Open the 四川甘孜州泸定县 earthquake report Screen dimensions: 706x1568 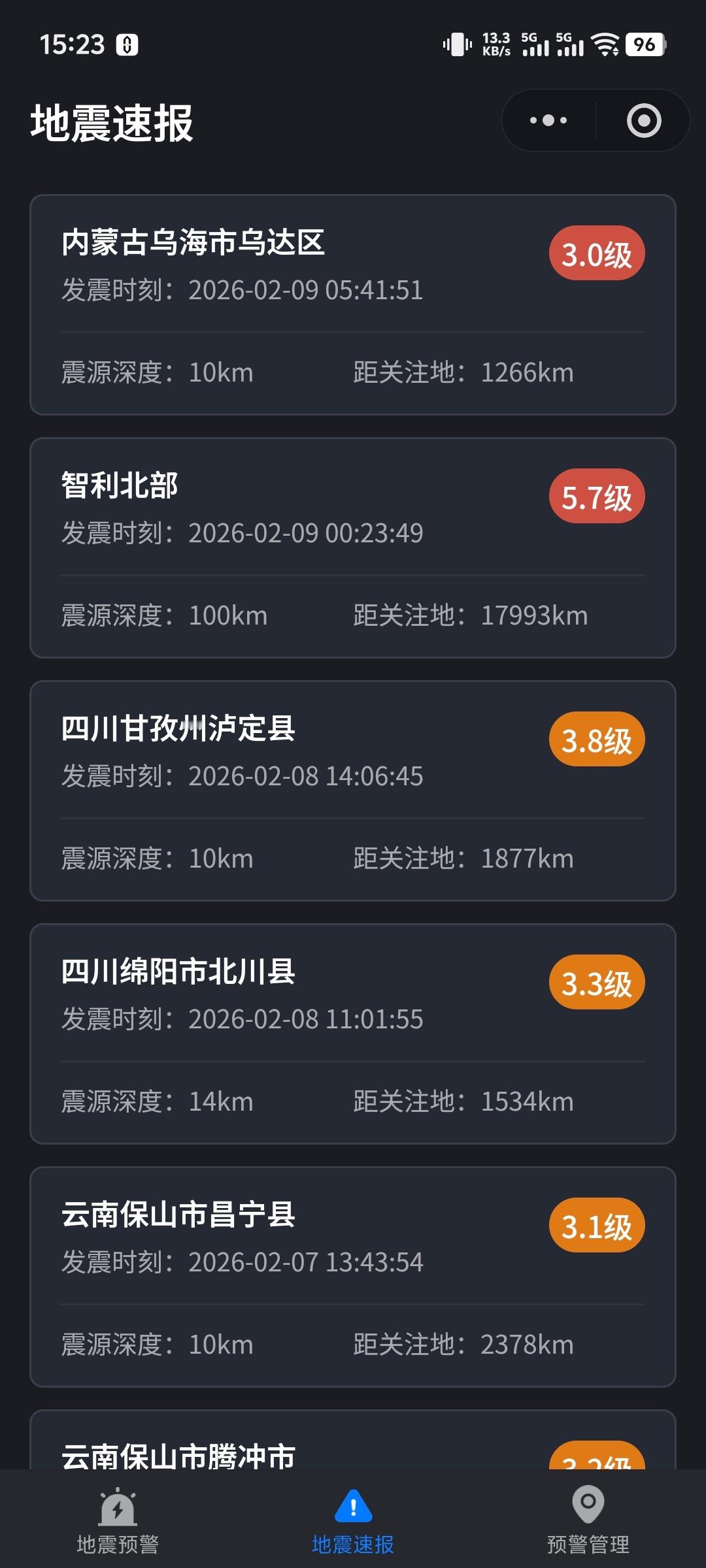tap(353, 791)
